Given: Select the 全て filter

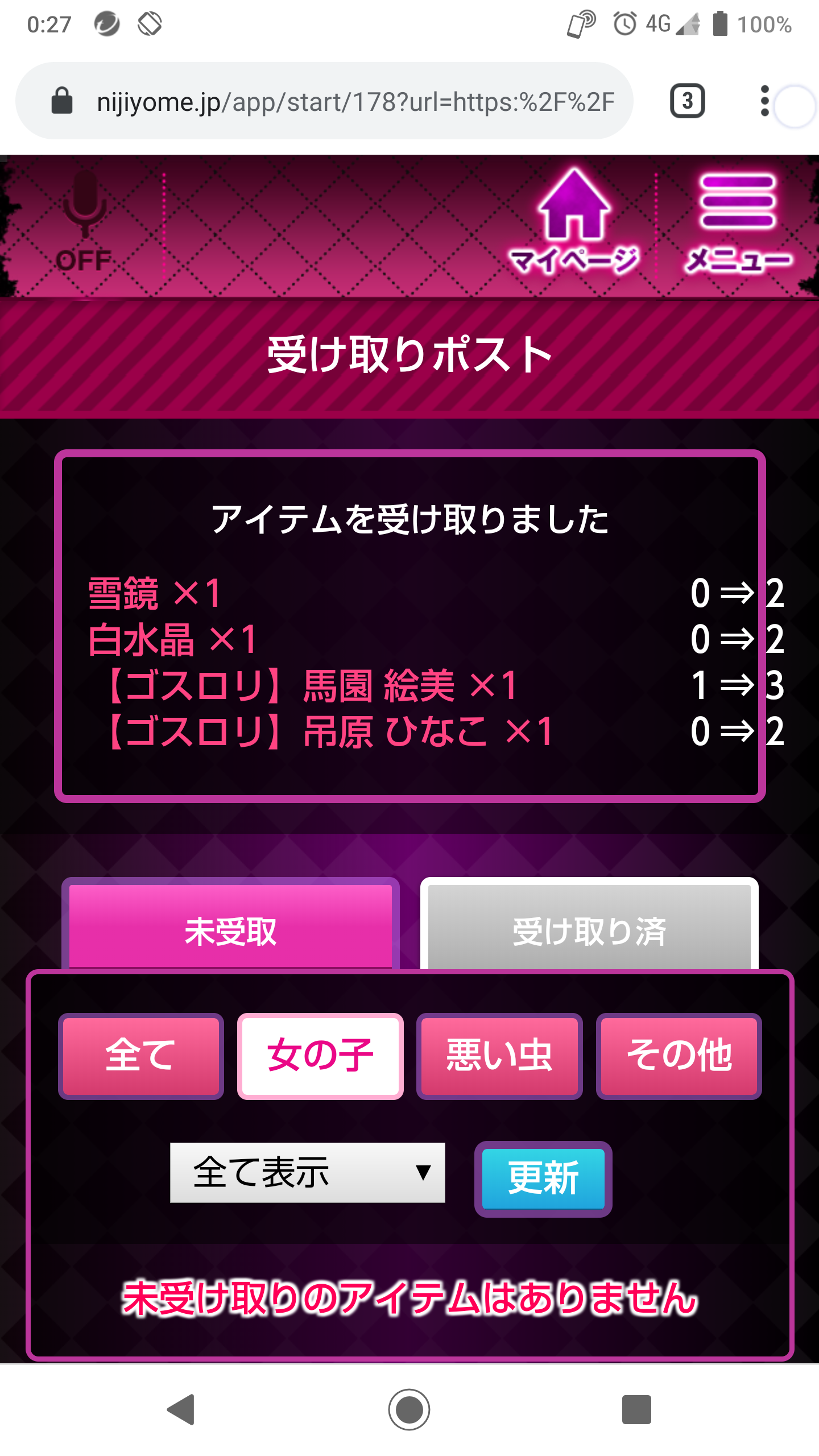Looking at the screenshot, I should 140,1056.
